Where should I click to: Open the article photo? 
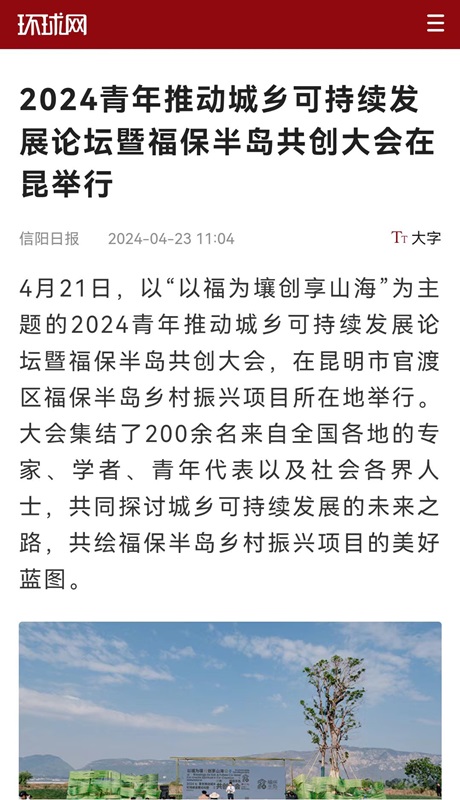point(230,710)
